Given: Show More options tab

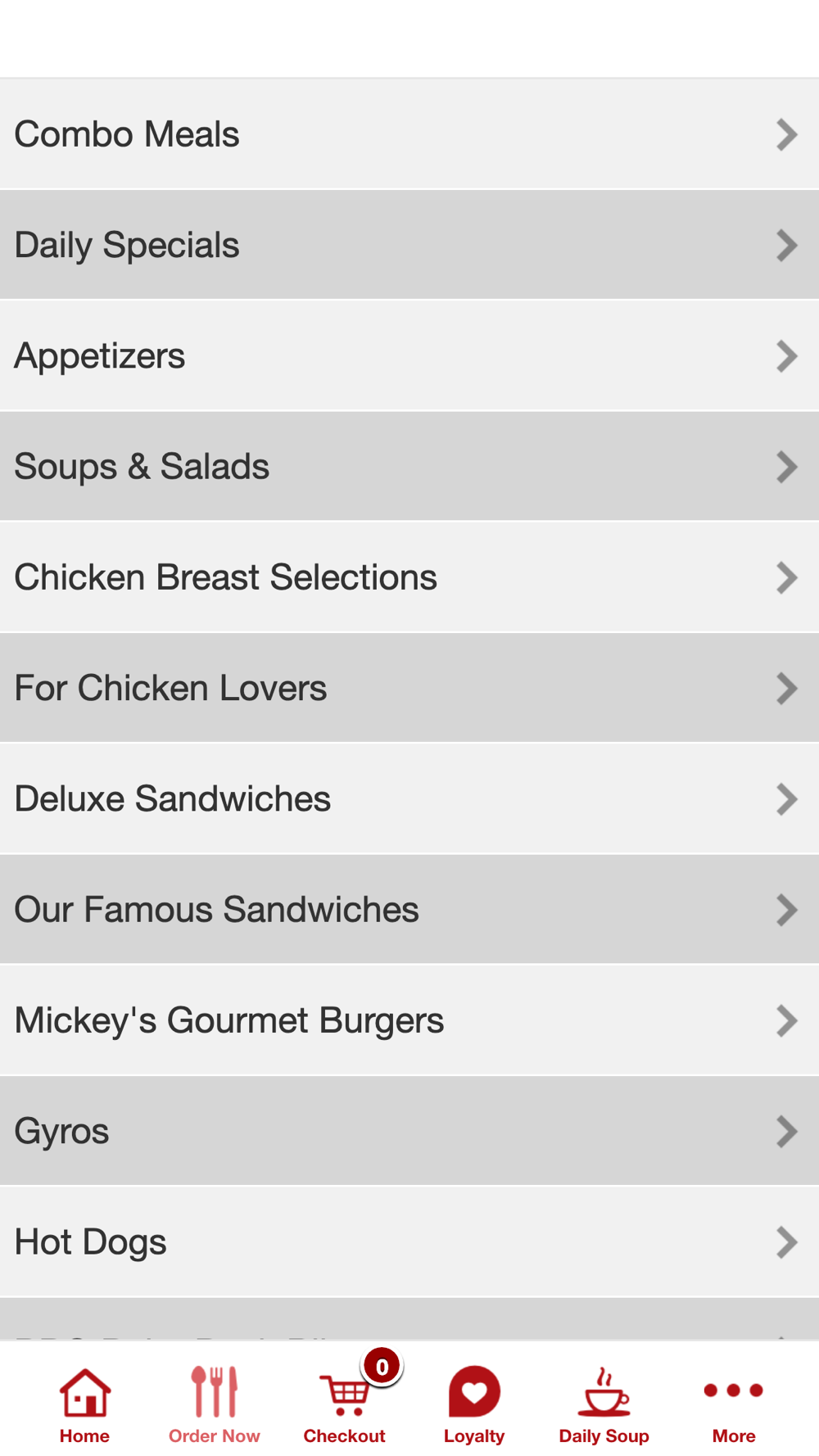Looking at the screenshot, I should (734, 1404).
